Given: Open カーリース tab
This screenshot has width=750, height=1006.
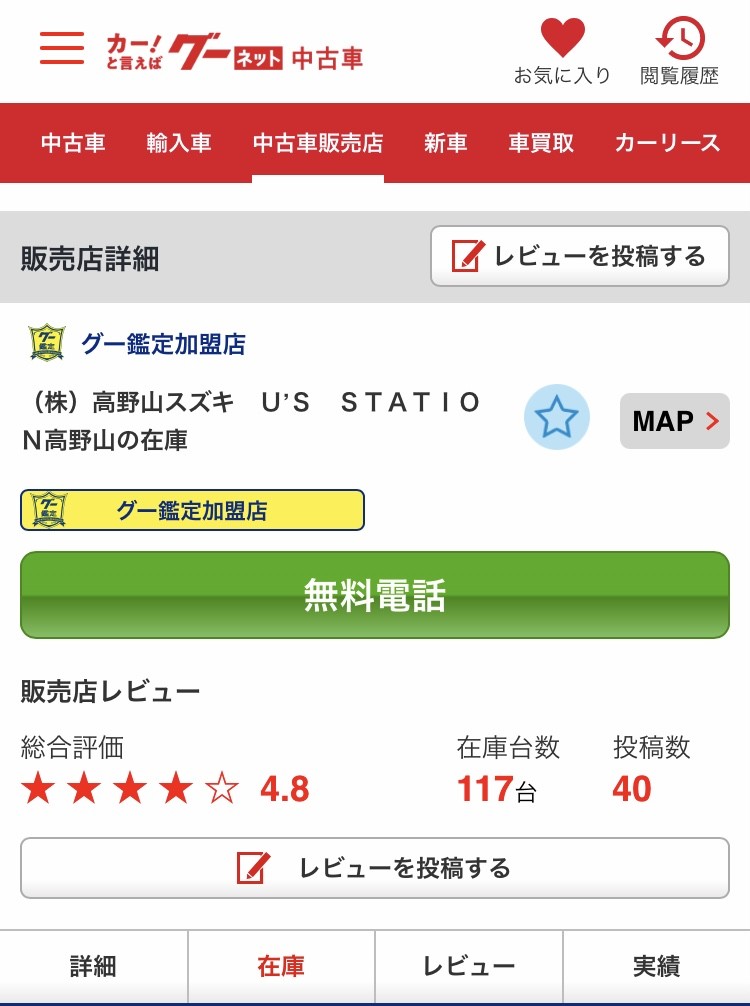Looking at the screenshot, I should [x=667, y=143].
